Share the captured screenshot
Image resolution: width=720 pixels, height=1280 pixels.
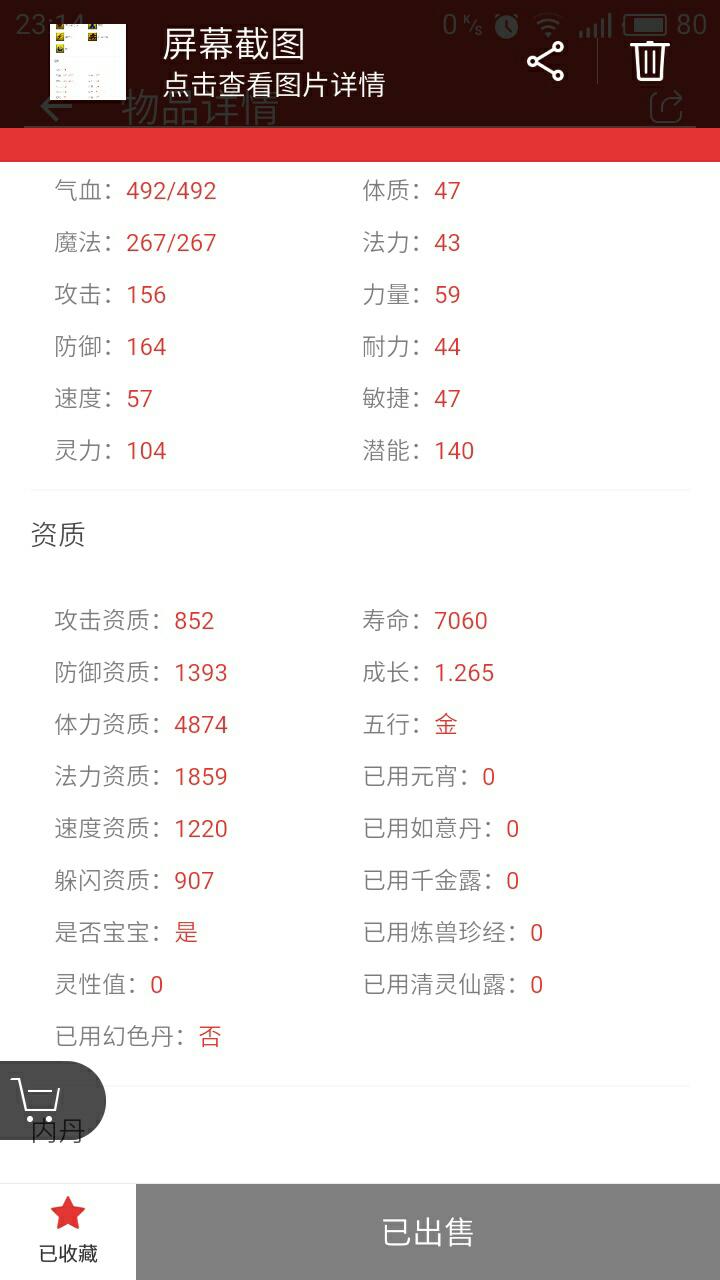pos(545,62)
